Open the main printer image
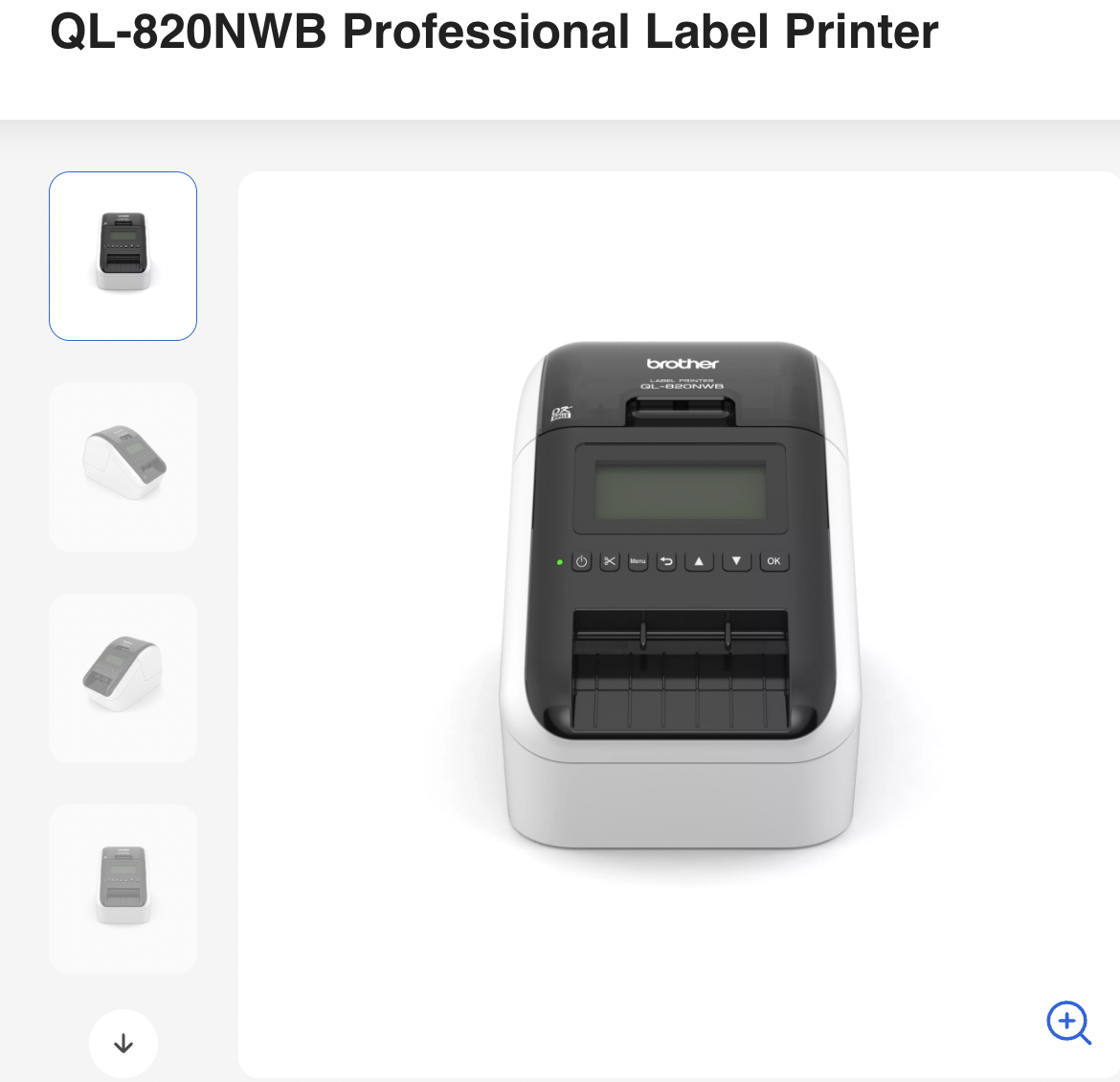1120x1082 pixels. (x=678, y=594)
